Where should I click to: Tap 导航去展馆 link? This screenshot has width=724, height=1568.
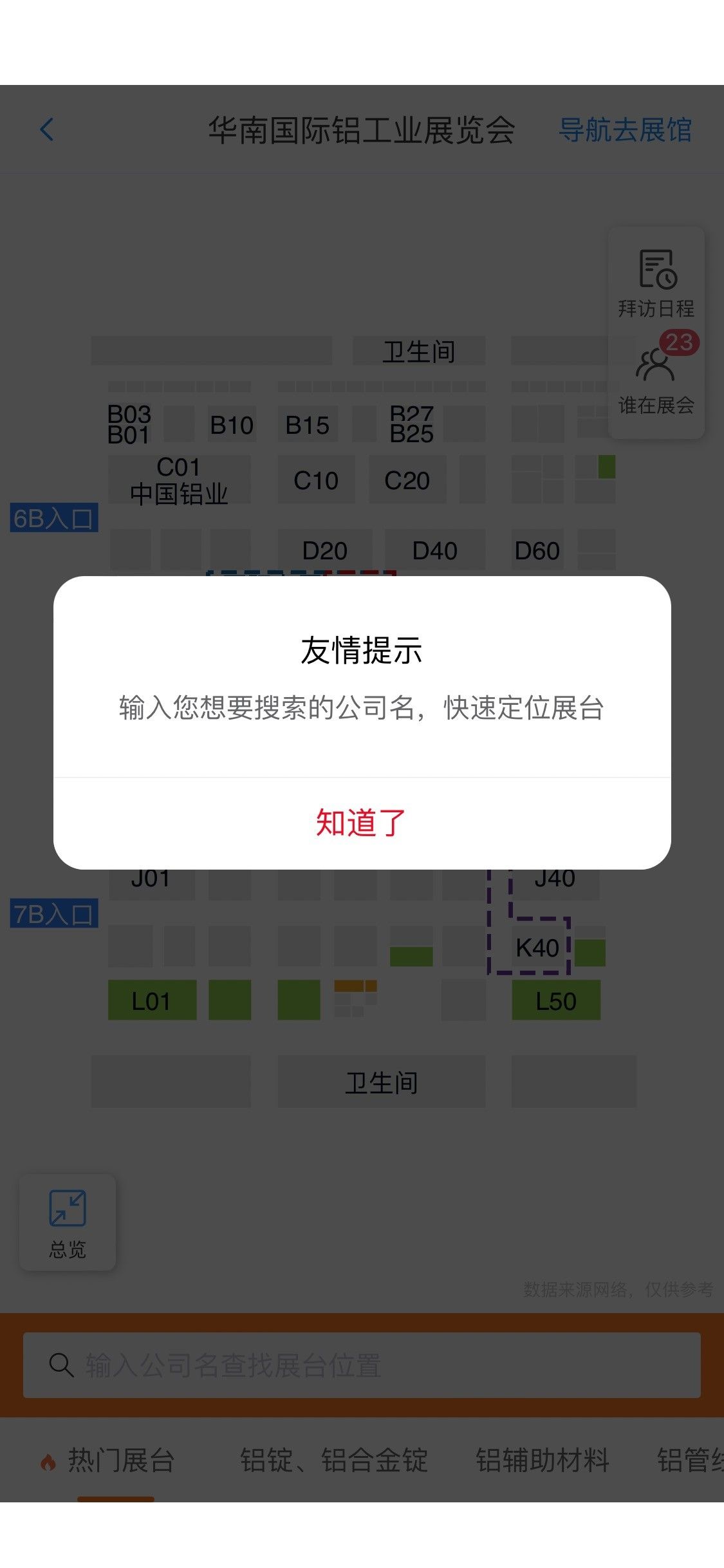(625, 129)
